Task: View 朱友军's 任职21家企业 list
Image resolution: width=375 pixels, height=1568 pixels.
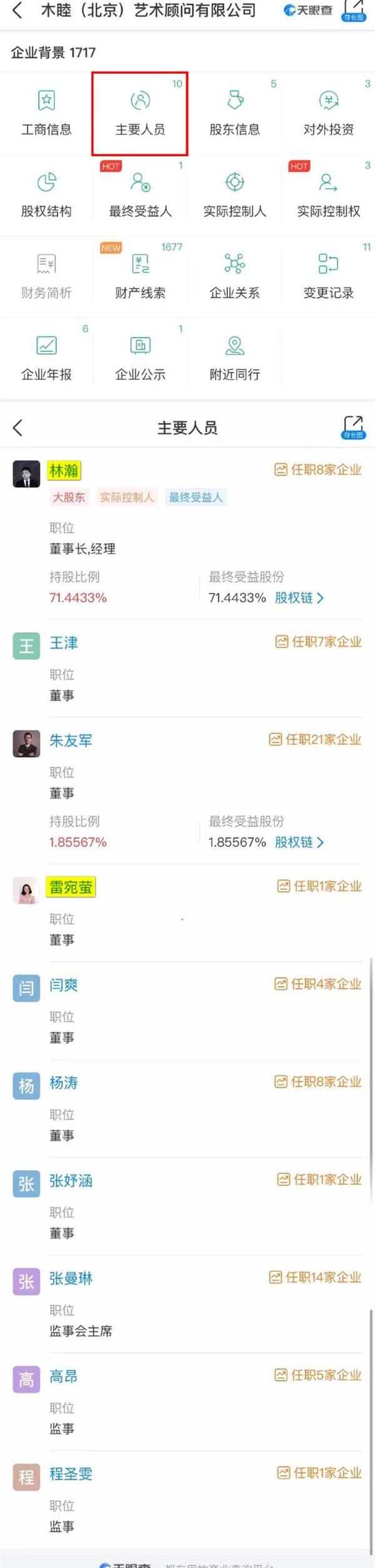Action: [x=316, y=740]
